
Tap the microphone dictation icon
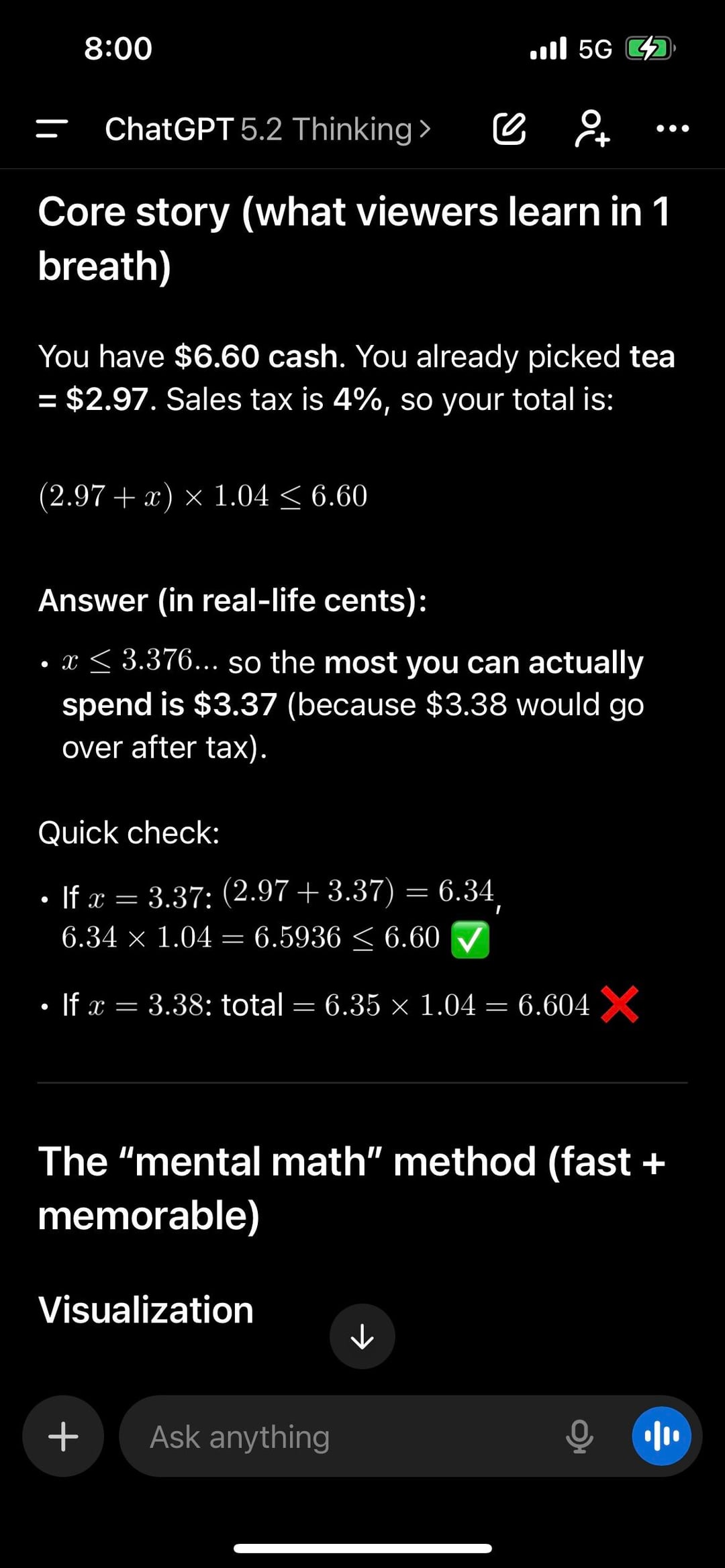click(x=579, y=1436)
